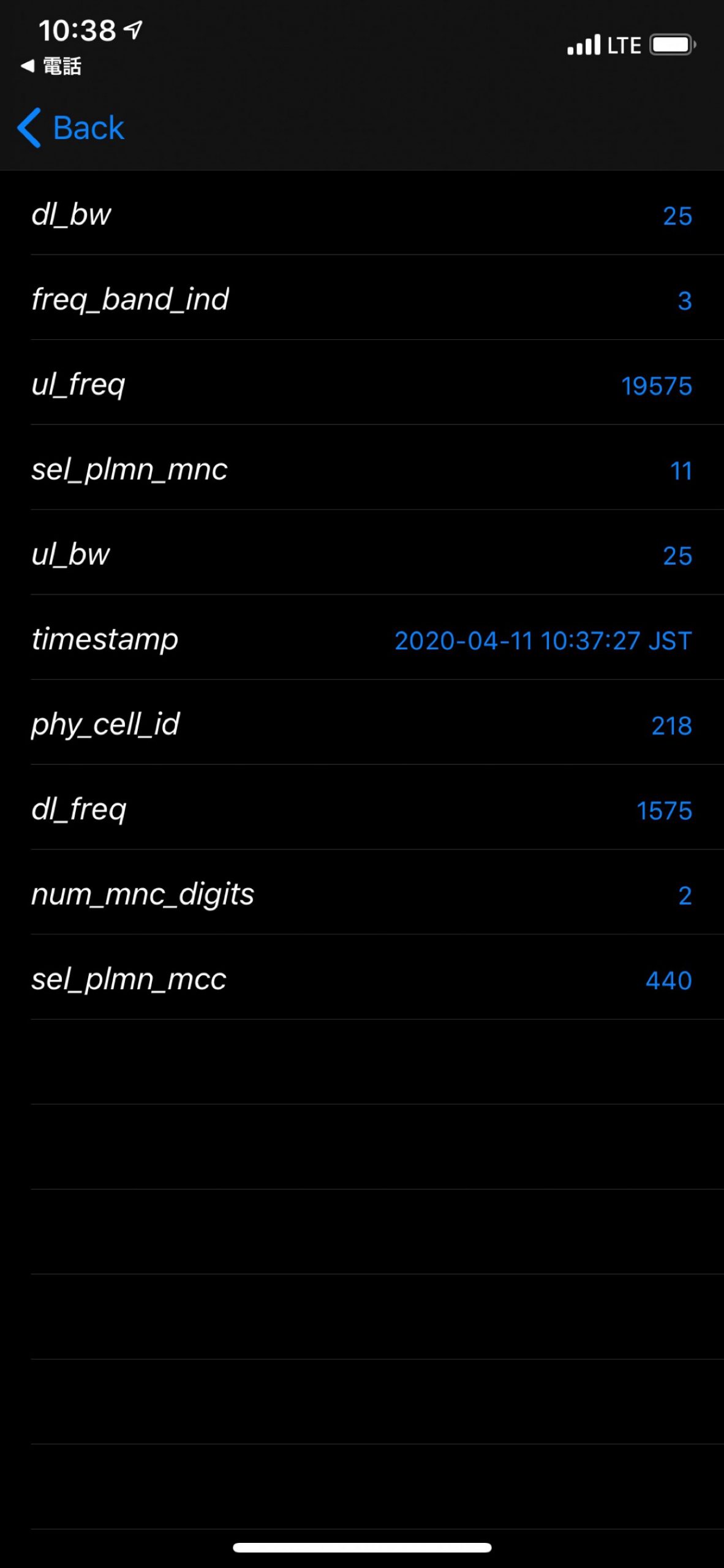Go back using the Back button
The height and width of the screenshot is (1568, 724).
70,128
